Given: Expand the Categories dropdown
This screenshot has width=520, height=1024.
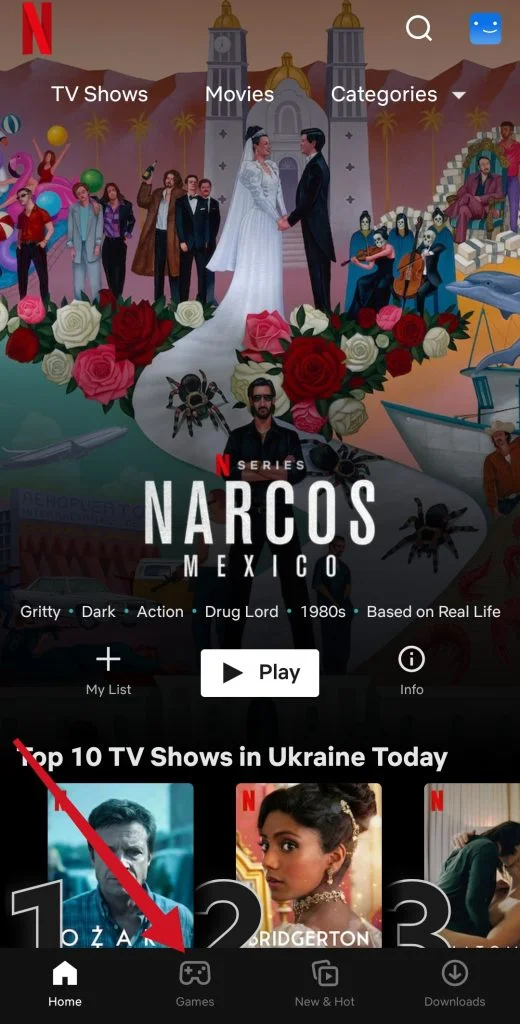Looking at the screenshot, I should 398,95.
